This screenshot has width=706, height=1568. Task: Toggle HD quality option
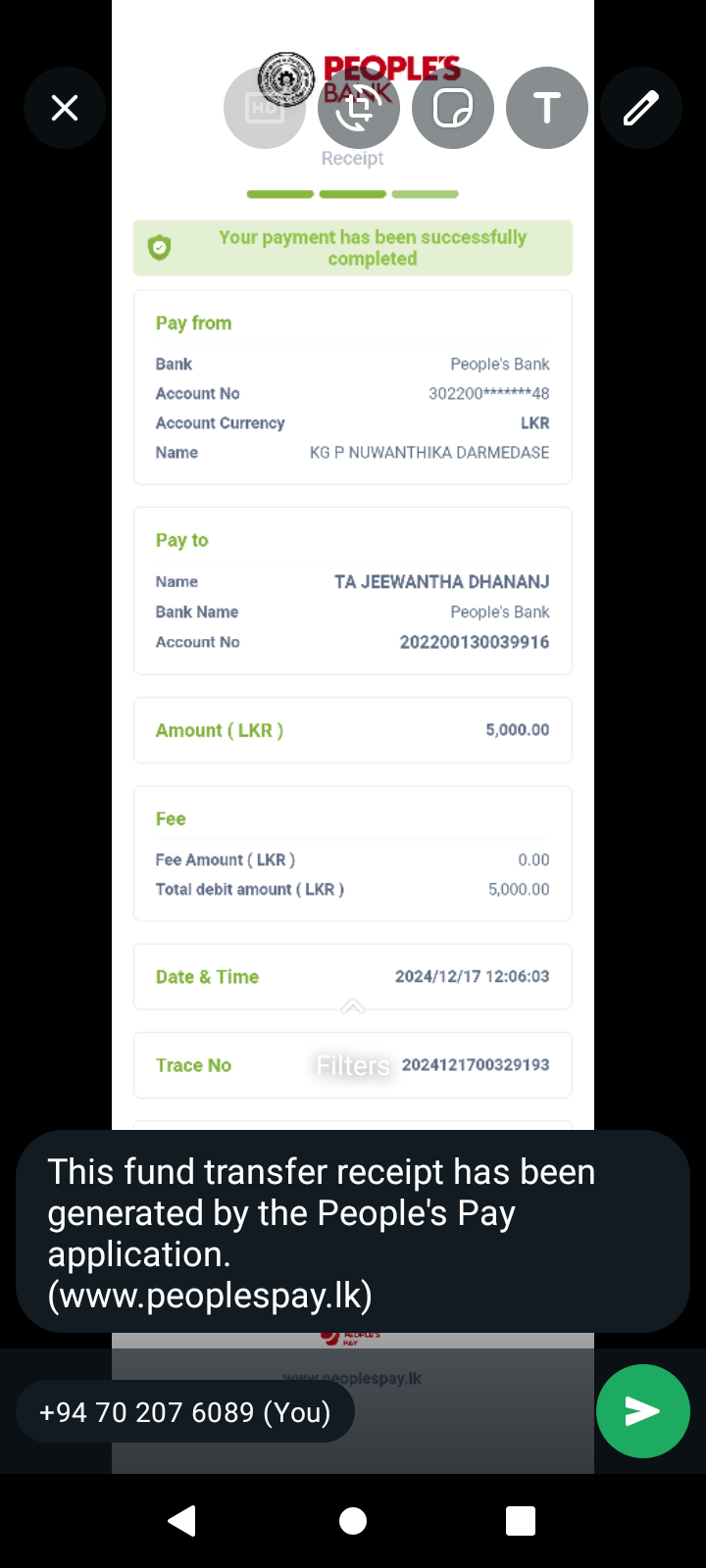tap(265, 108)
